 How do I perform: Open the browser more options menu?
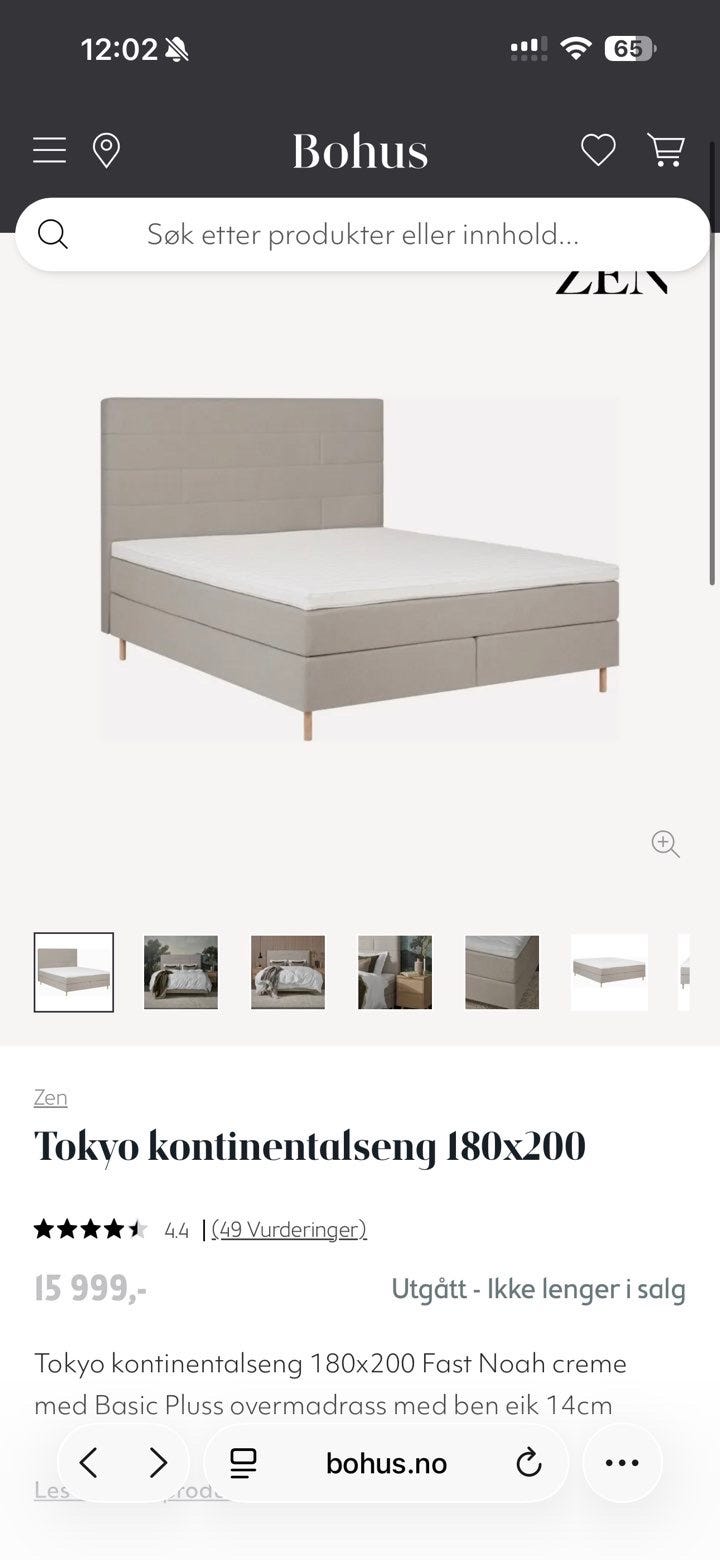pyautogui.click(x=622, y=1463)
